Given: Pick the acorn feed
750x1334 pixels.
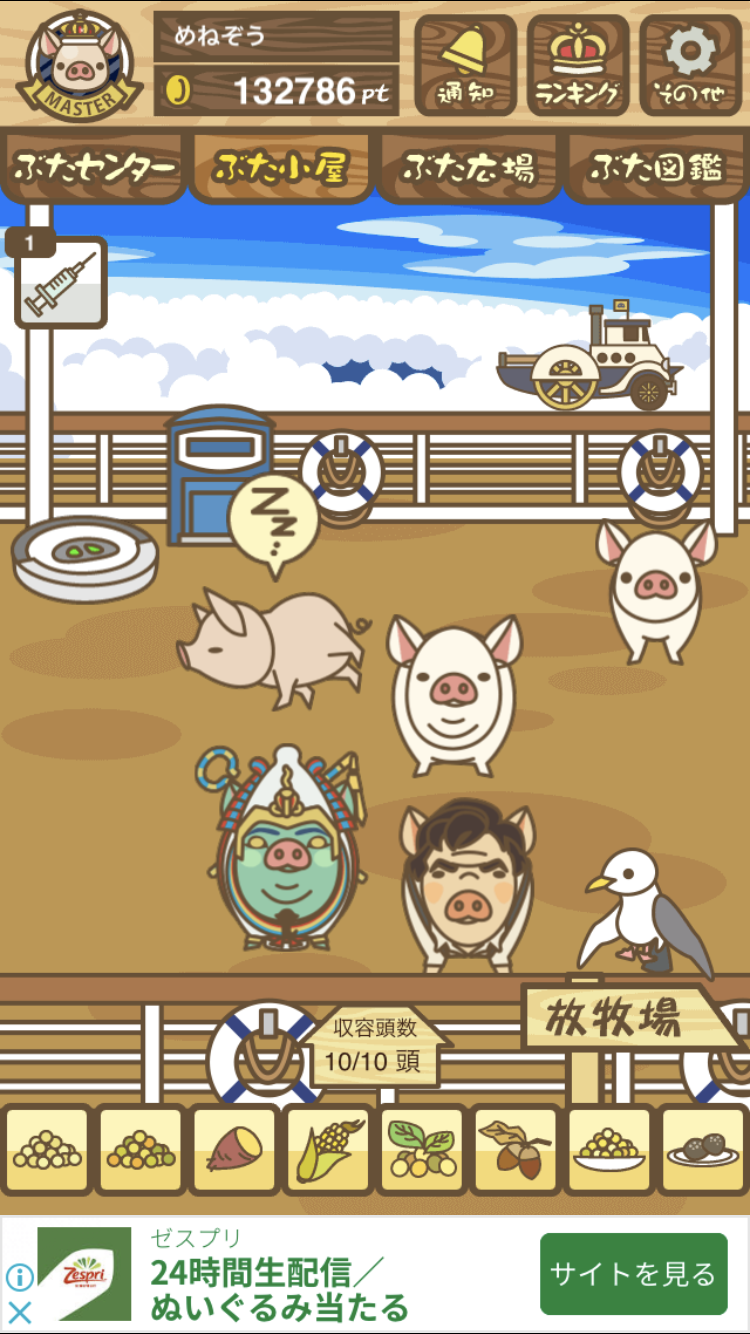Looking at the screenshot, I should click(x=515, y=1150).
